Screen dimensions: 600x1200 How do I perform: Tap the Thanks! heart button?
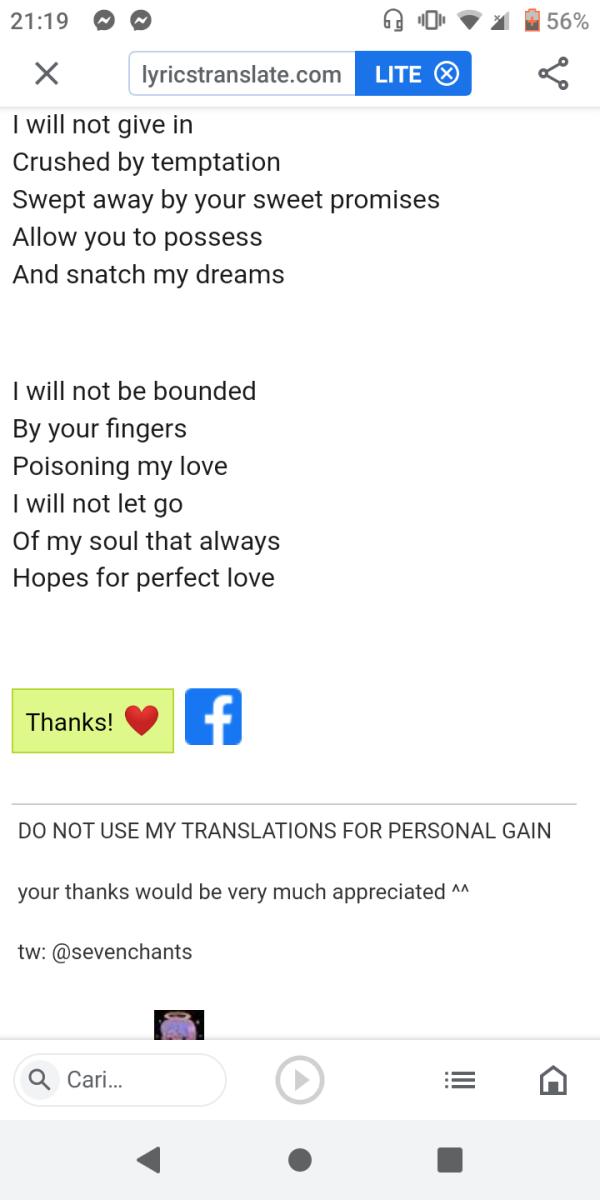(x=92, y=721)
